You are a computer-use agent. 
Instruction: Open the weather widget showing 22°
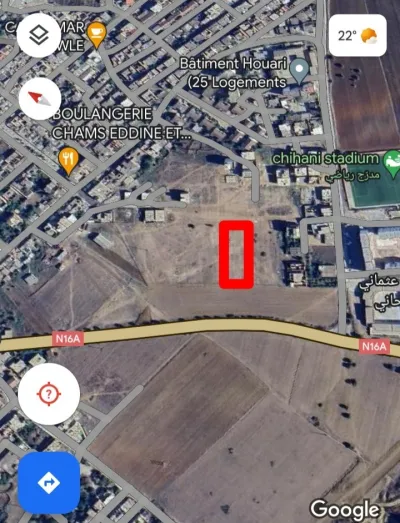358,35
